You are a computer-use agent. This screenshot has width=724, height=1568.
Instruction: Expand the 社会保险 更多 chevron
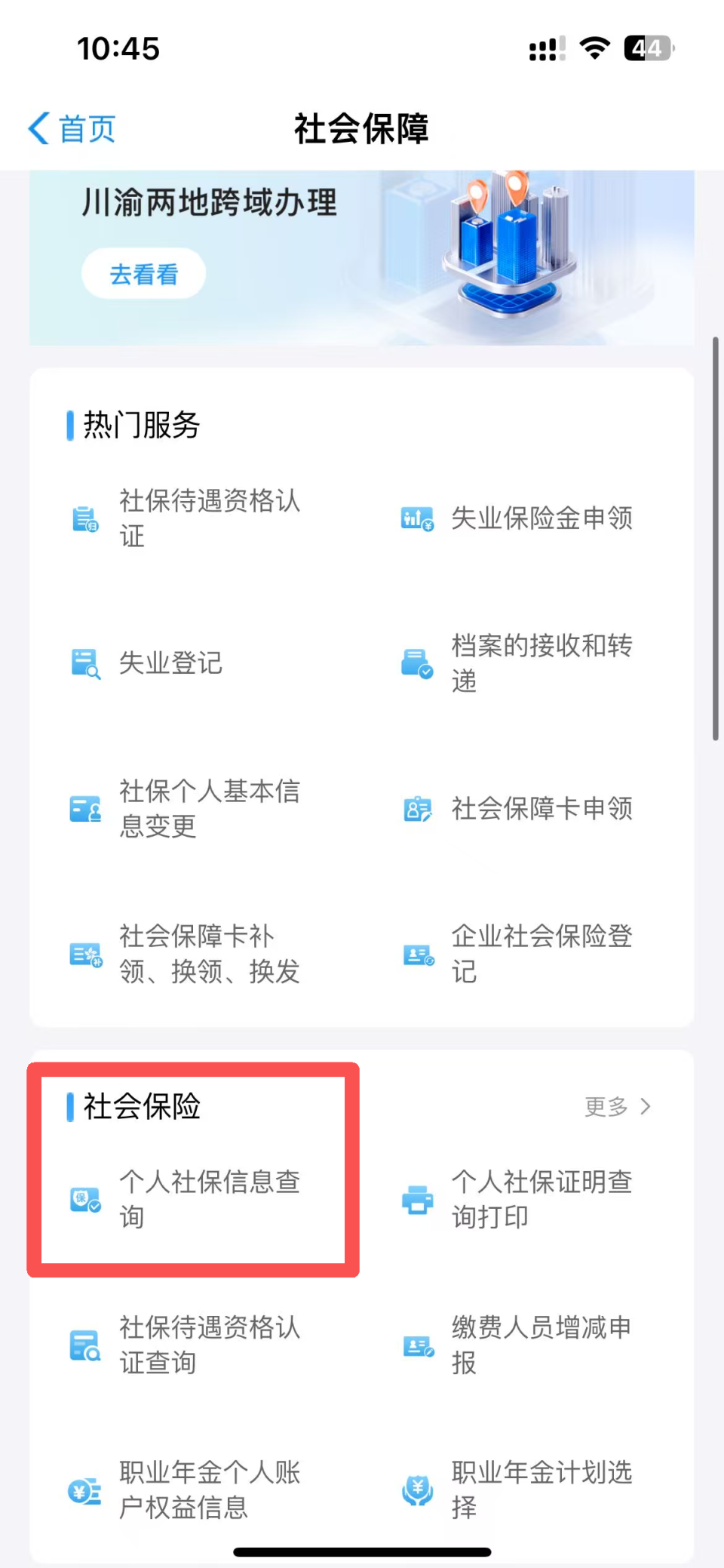646,1107
